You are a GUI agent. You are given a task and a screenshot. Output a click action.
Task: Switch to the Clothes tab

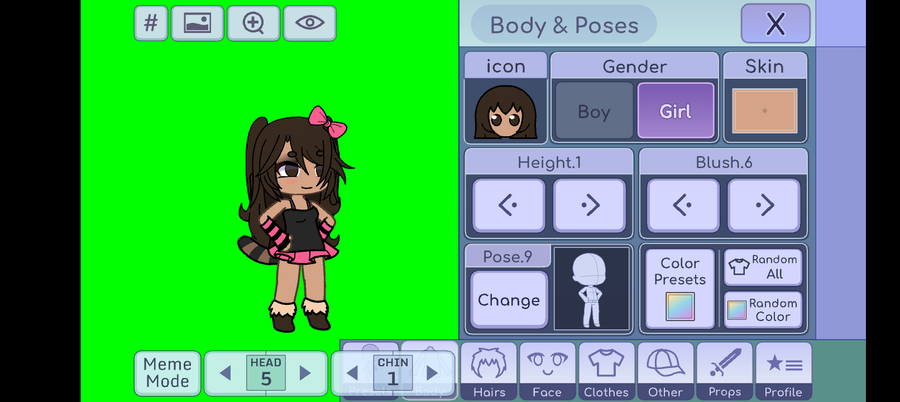[x=607, y=371]
